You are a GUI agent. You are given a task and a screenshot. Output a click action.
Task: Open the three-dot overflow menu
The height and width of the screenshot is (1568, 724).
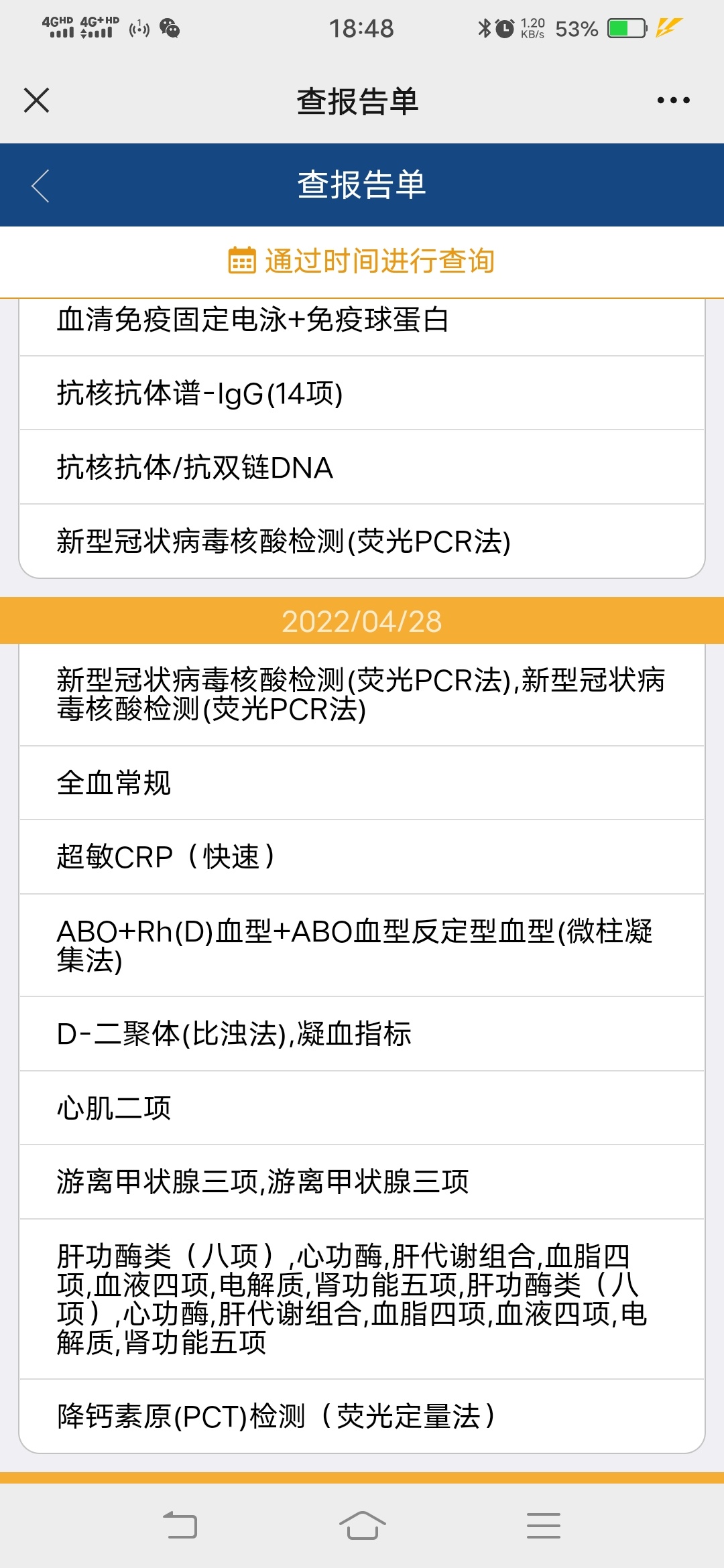click(x=673, y=101)
